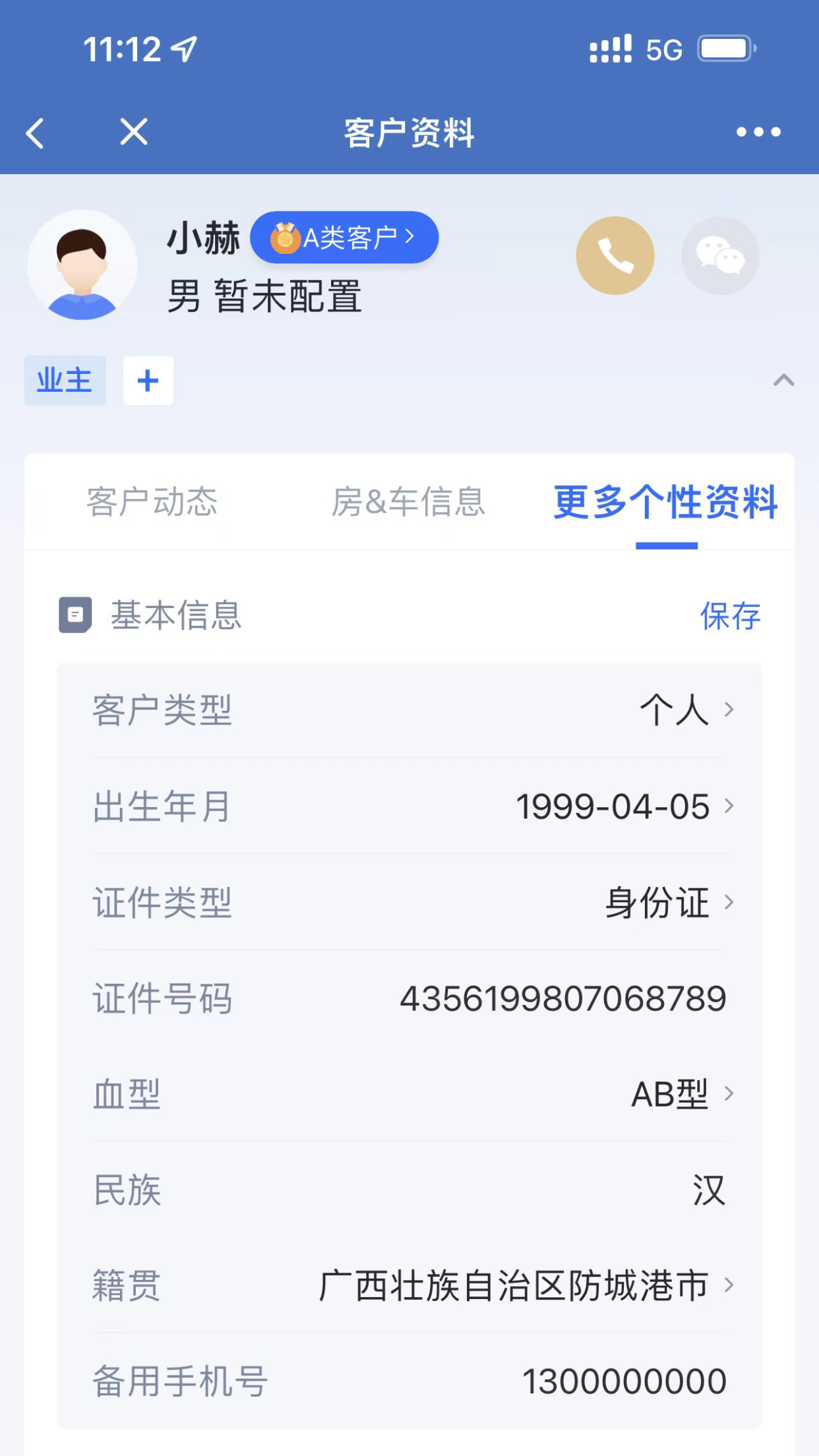Open the A类客户 customer level badge
This screenshot has width=819, height=1456.
(x=344, y=237)
